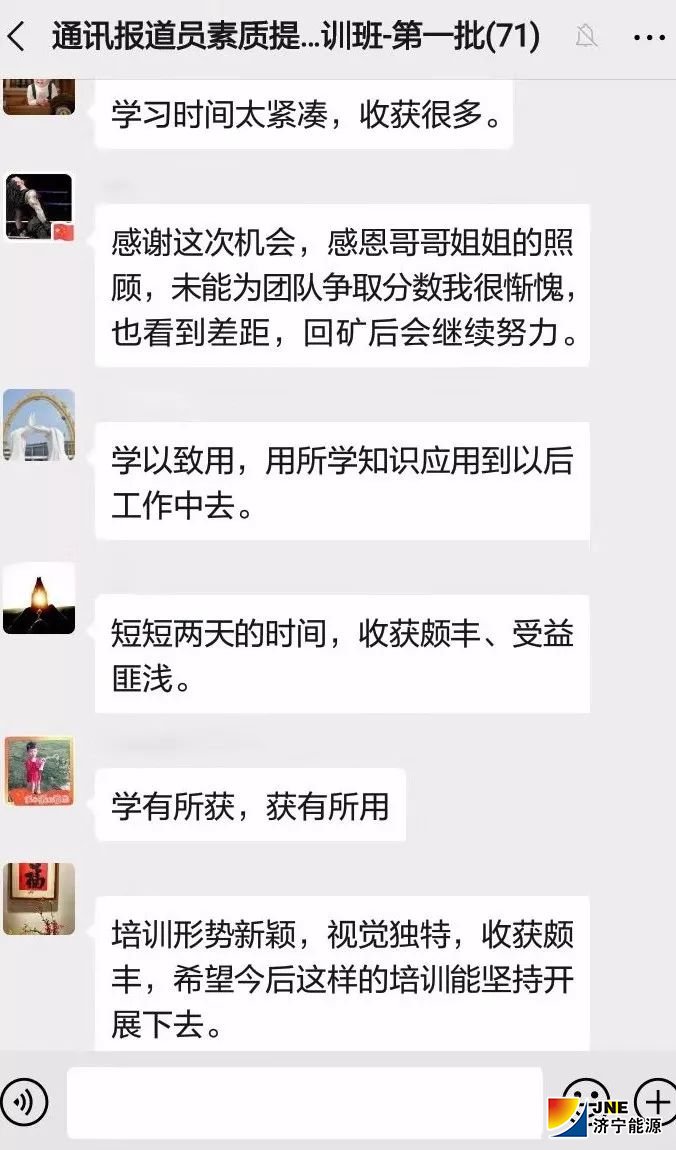Open avatar of "培训形势新颖" message sender
This screenshot has width=676, height=1150.
point(39,899)
